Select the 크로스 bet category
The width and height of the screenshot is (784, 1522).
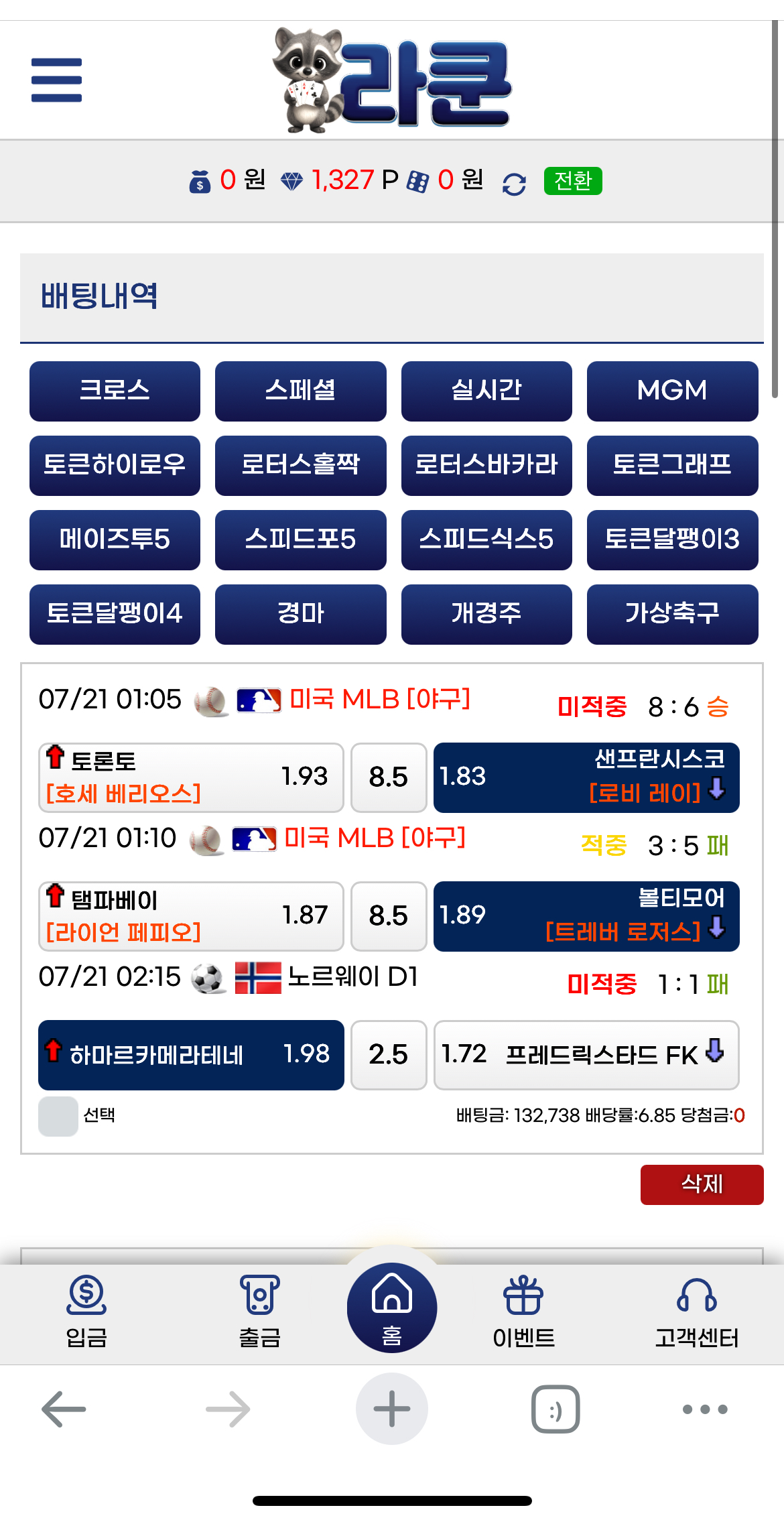115,391
